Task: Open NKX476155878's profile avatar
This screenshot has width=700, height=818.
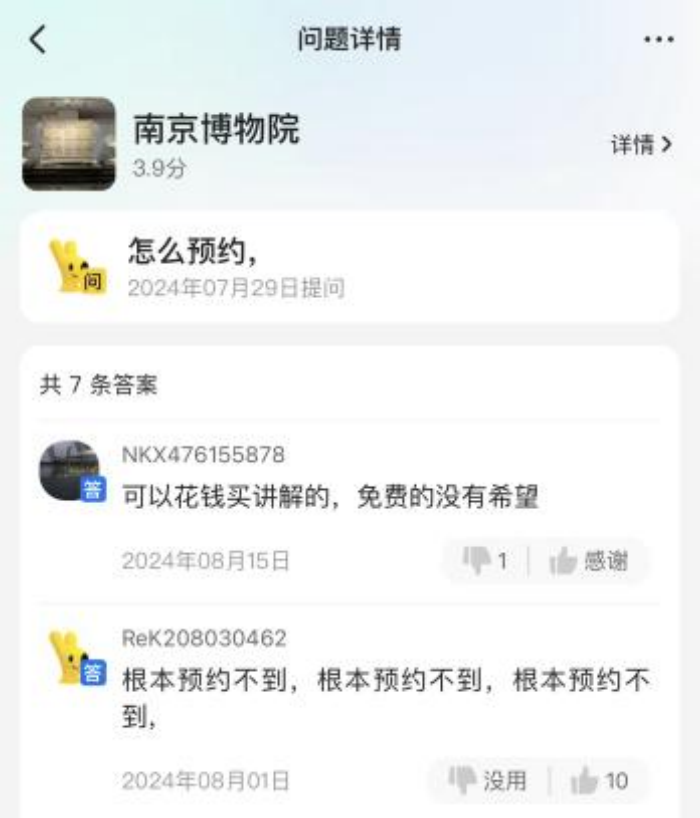Action: pyautogui.click(x=68, y=469)
